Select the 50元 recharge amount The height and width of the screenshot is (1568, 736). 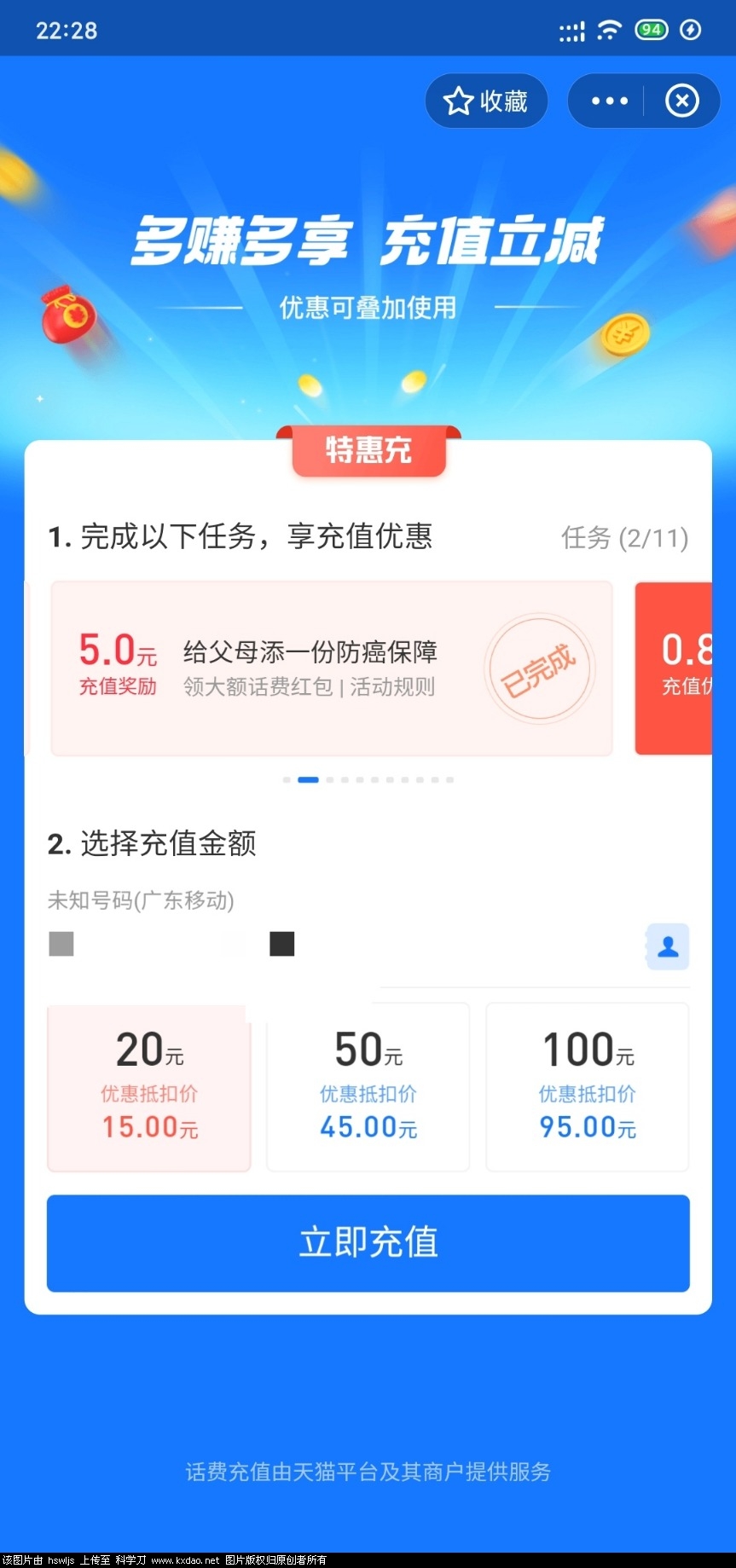click(368, 1088)
